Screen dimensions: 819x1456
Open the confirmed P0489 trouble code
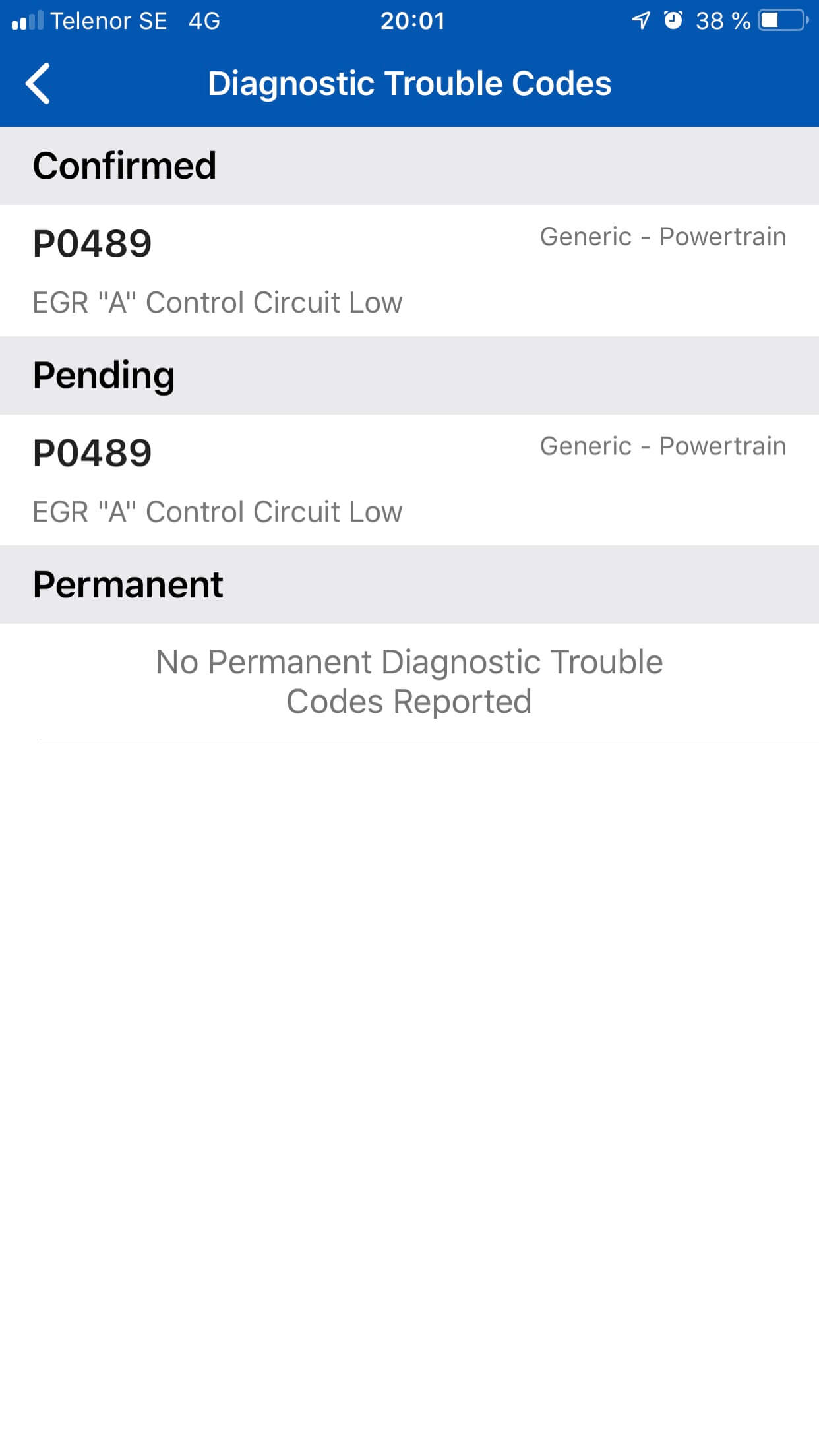click(409, 270)
